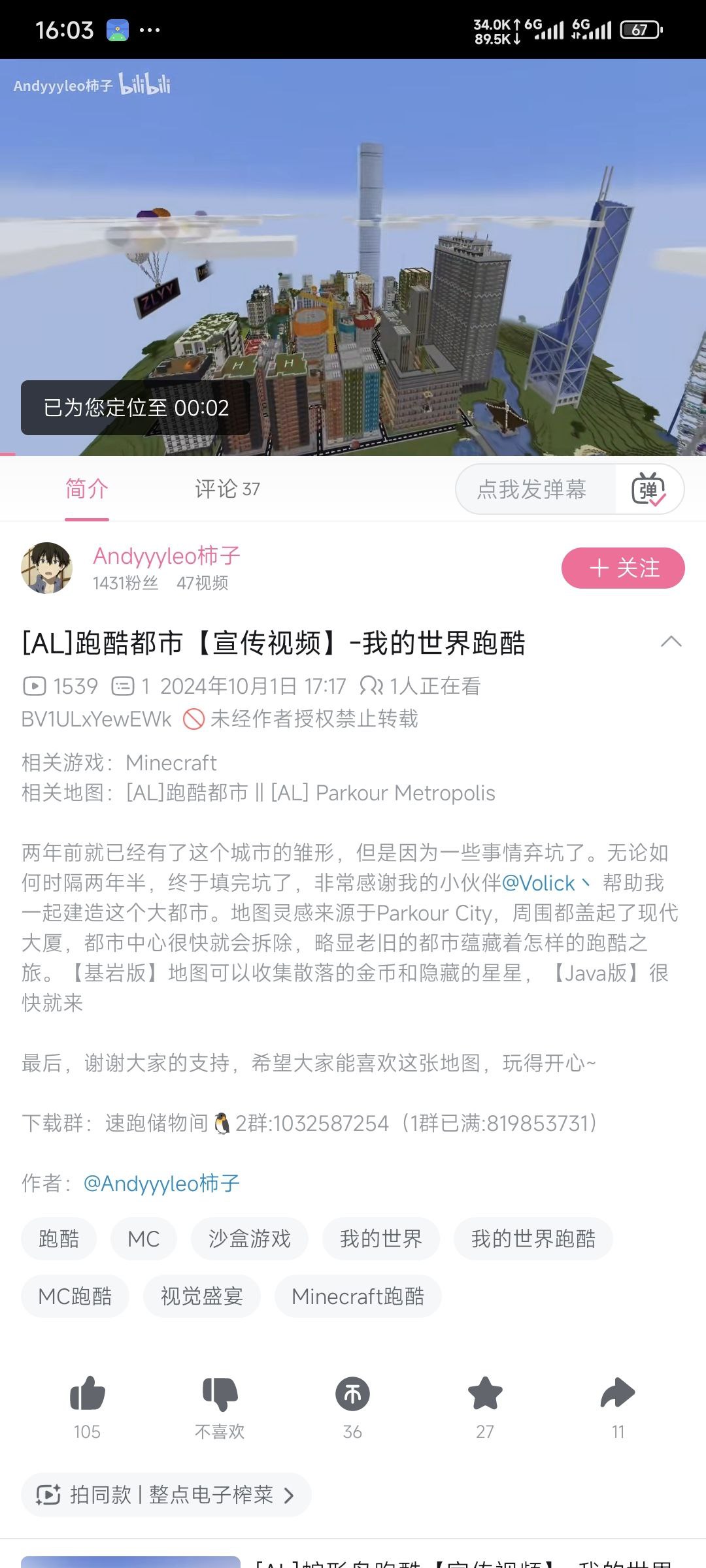Switch to the 评论 comments tab
This screenshot has height=1568, width=706.
click(x=227, y=489)
